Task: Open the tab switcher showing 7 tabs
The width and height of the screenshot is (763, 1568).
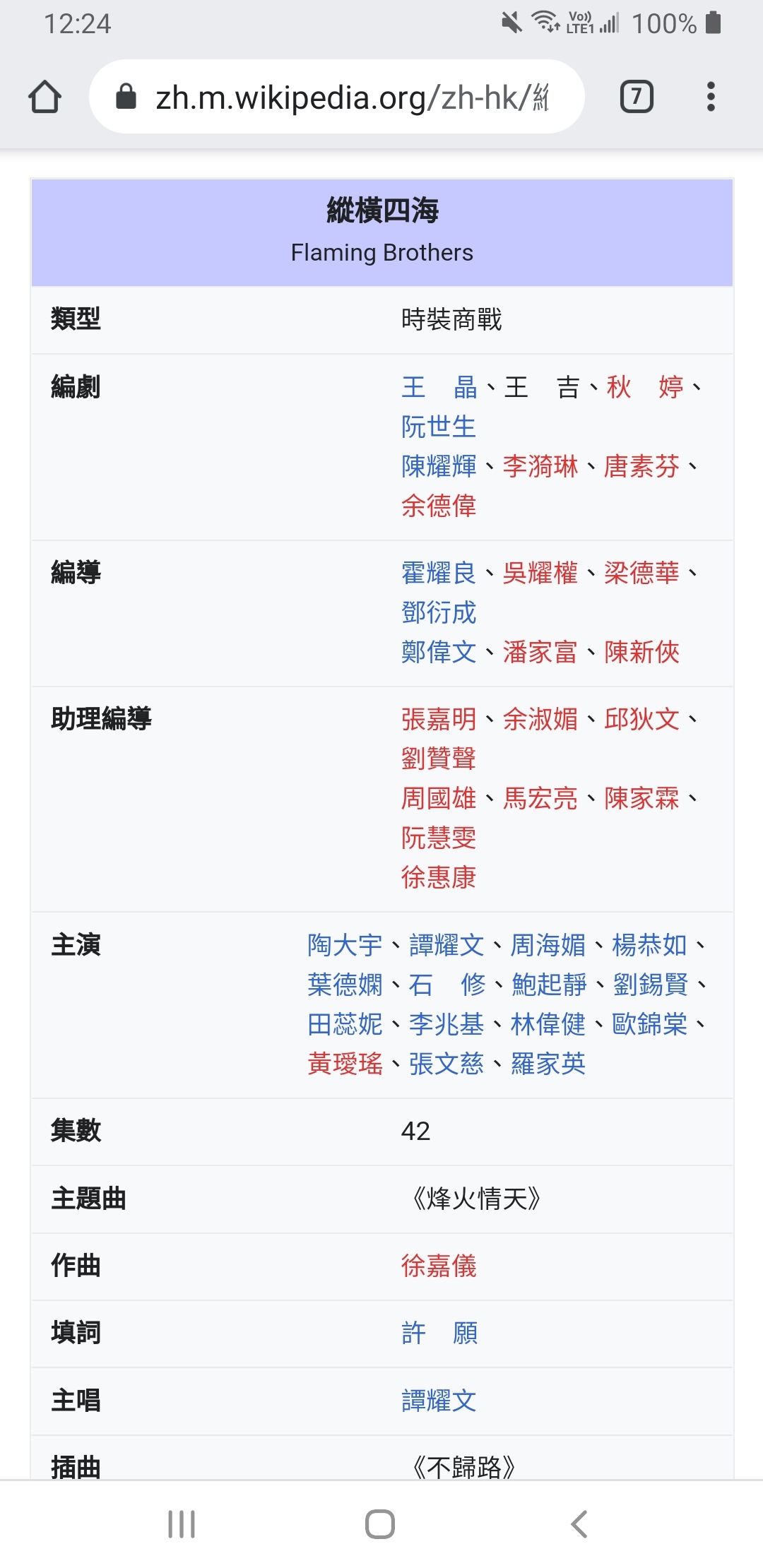Action: point(637,97)
